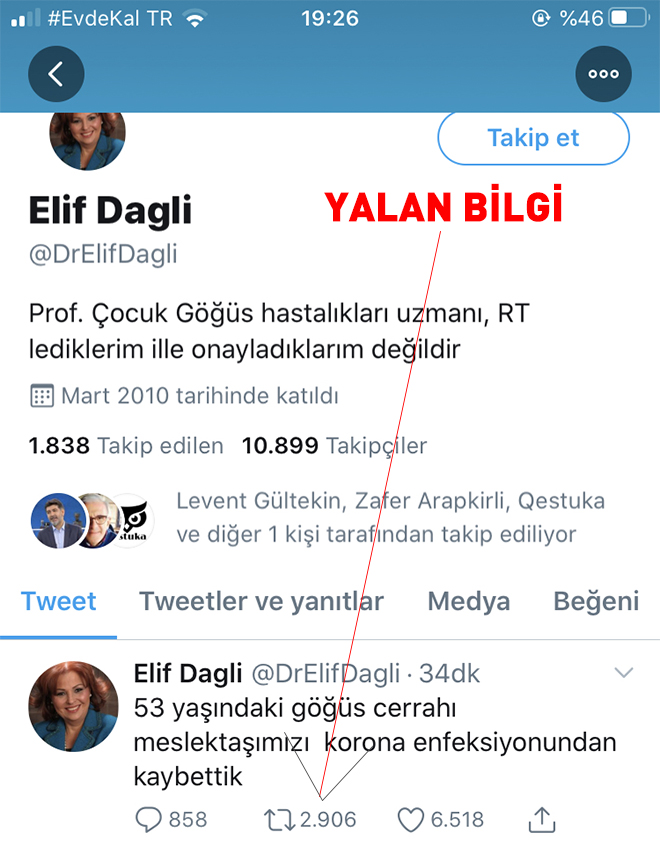Viewport: 660px width, 847px height.
Task: Switch to the Tweetler ve yanıtlar tab
Action: click(261, 601)
